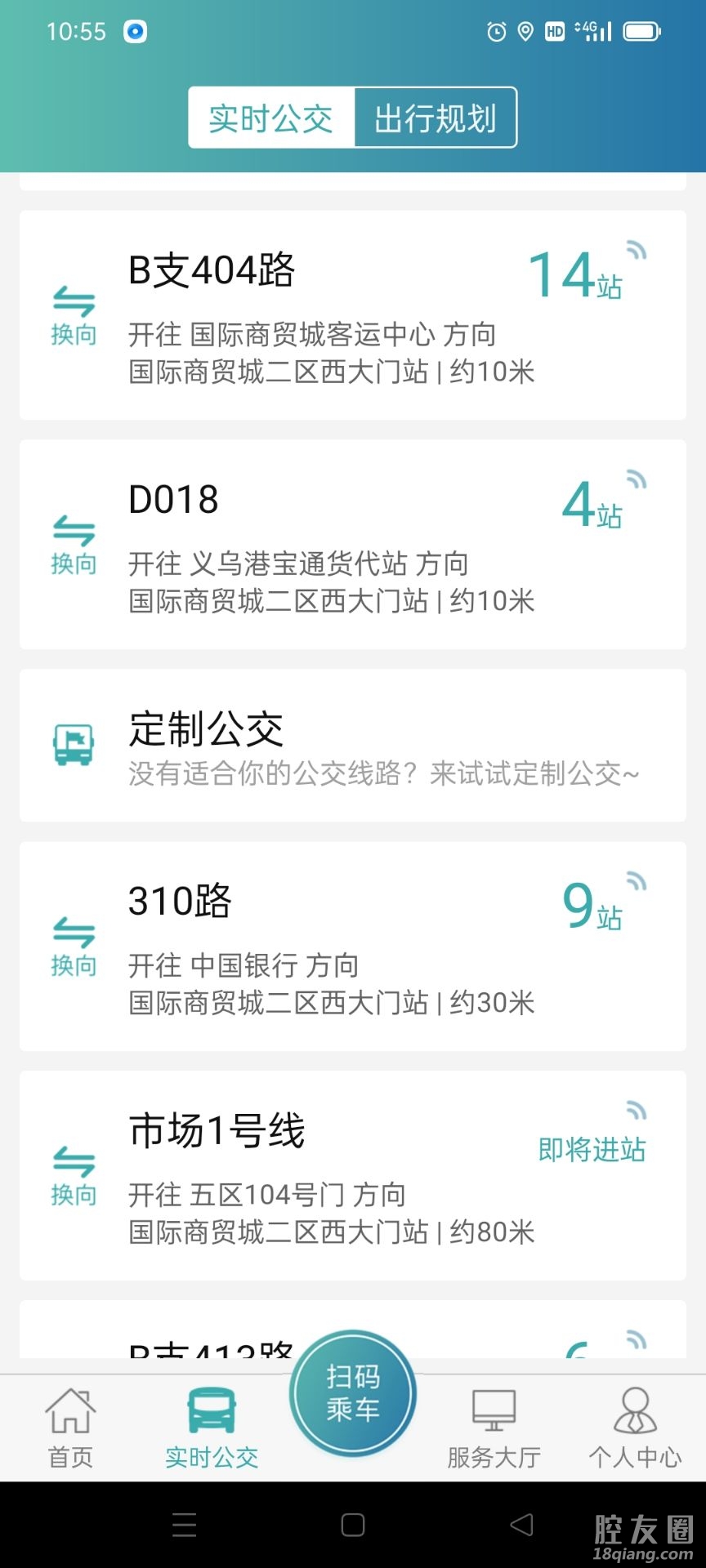This screenshot has height=1568, width=706.
Task: Reverse direction for D018
Action: click(x=74, y=546)
